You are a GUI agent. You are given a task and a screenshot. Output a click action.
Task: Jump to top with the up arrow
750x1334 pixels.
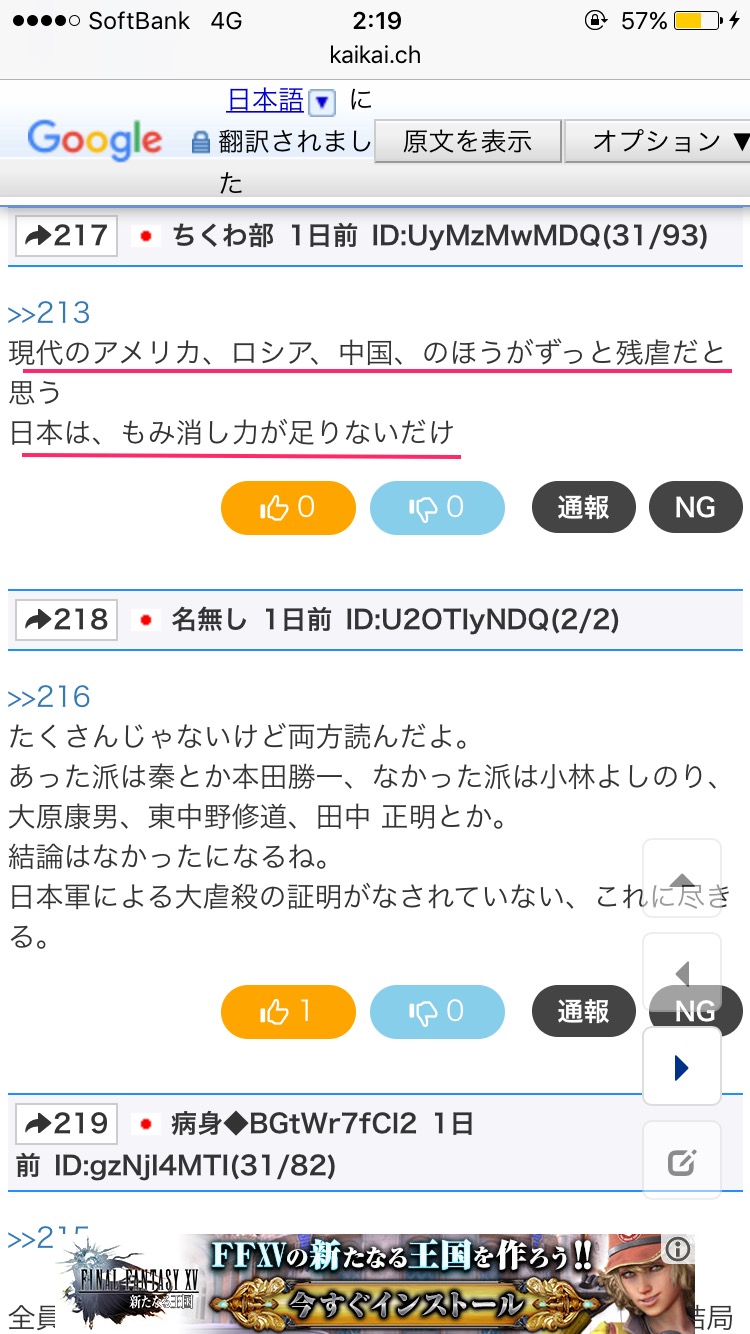click(x=682, y=880)
